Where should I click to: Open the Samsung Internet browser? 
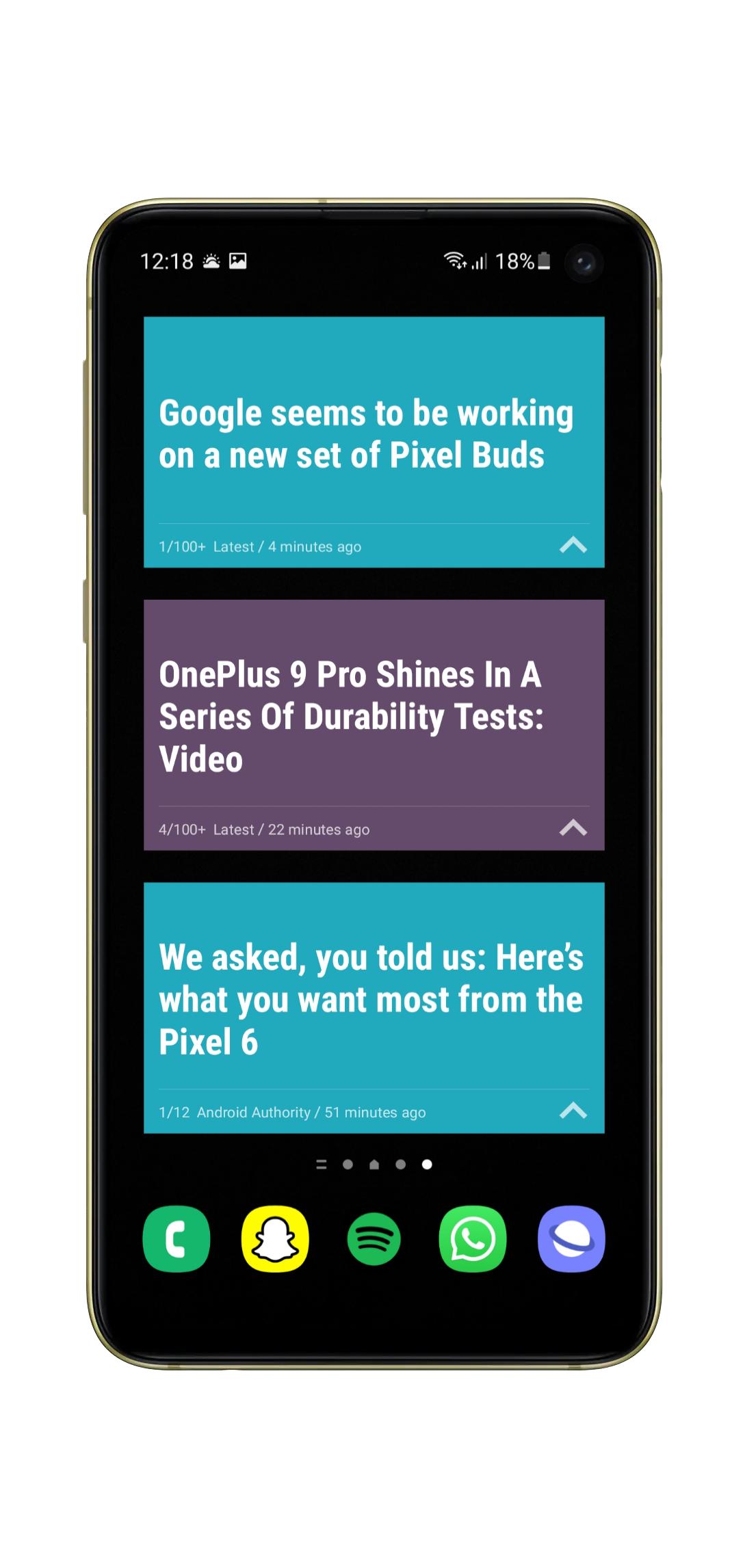point(571,1239)
